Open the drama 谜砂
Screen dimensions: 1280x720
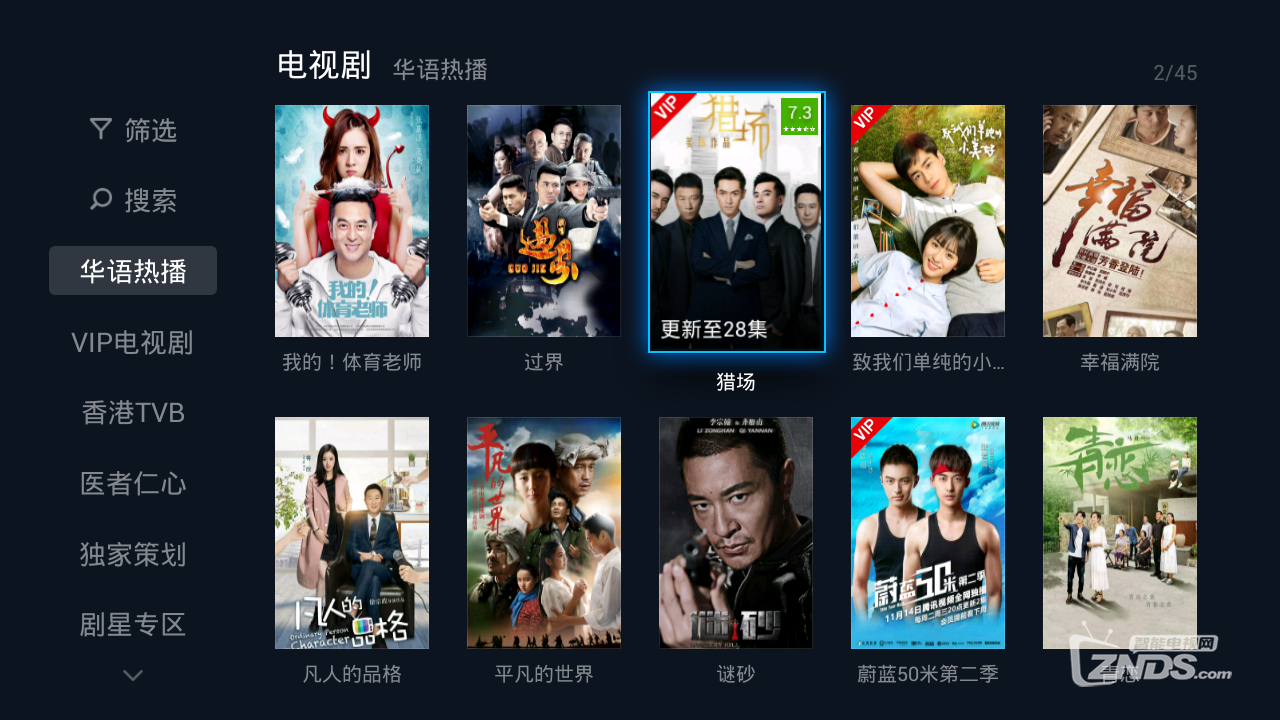point(736,533)
